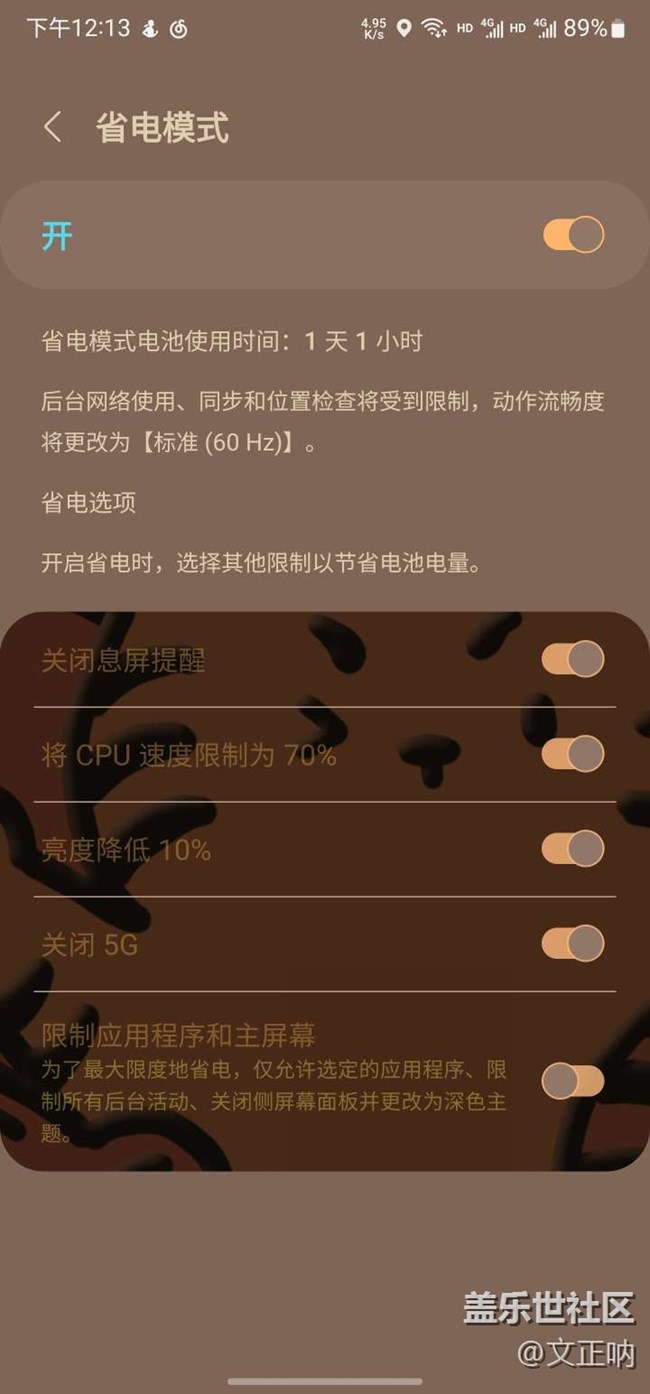Toggle 限制应用程序和主屏幕 switch
This screenshot has width=650, height=1394.
(573, 1081)
